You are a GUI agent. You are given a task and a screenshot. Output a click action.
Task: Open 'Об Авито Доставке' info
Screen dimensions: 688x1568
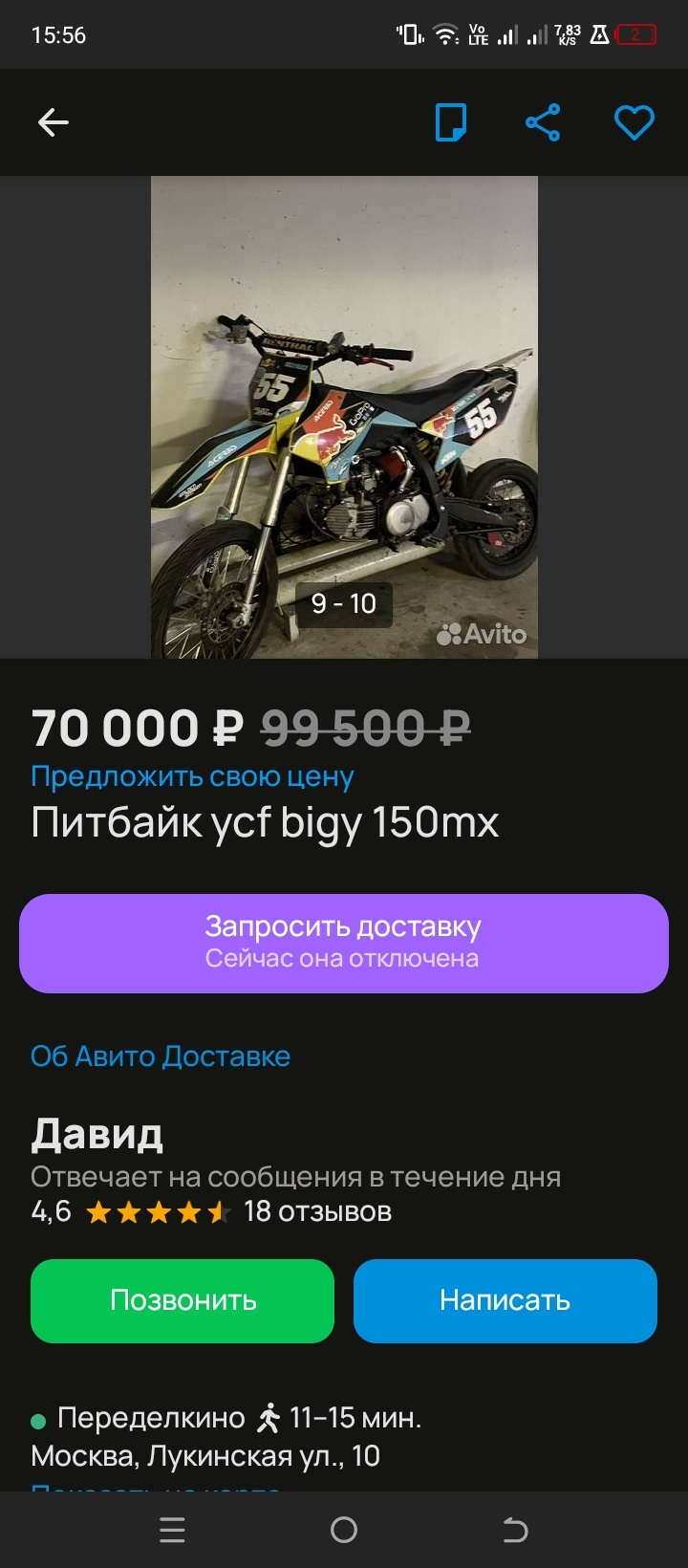(x=161, y=1056)
